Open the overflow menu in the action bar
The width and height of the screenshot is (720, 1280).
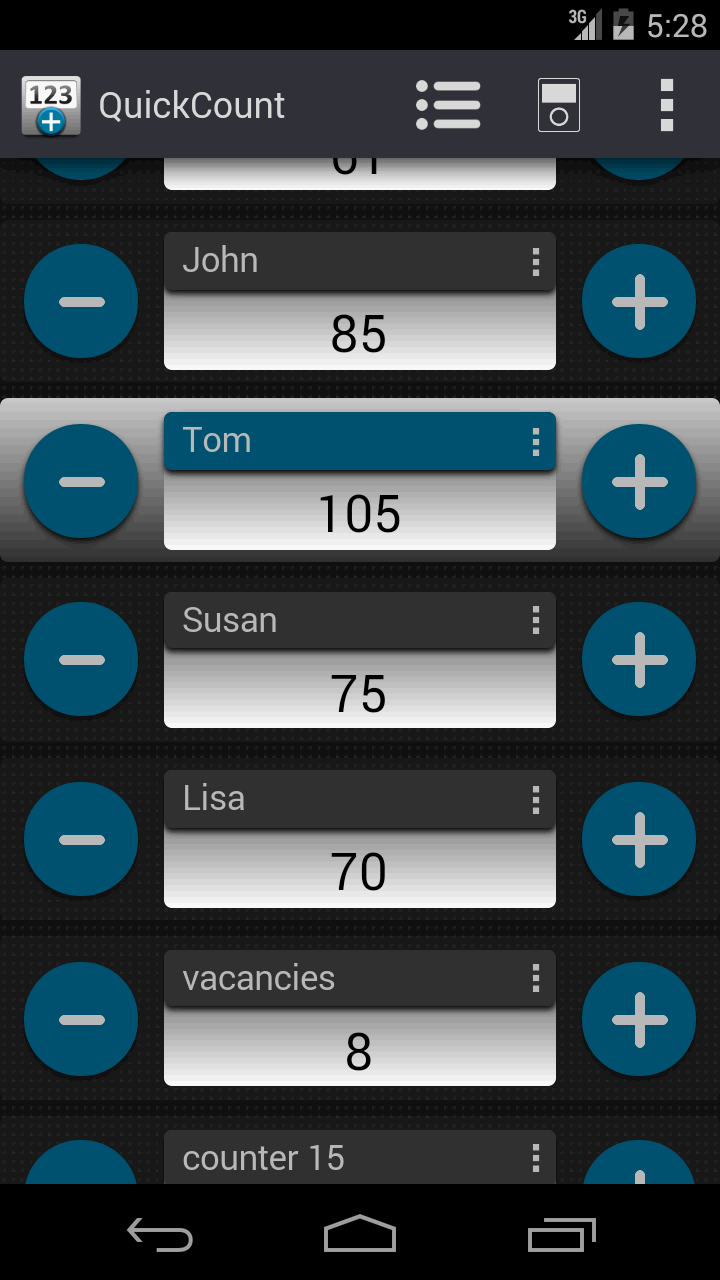(667, 104)
